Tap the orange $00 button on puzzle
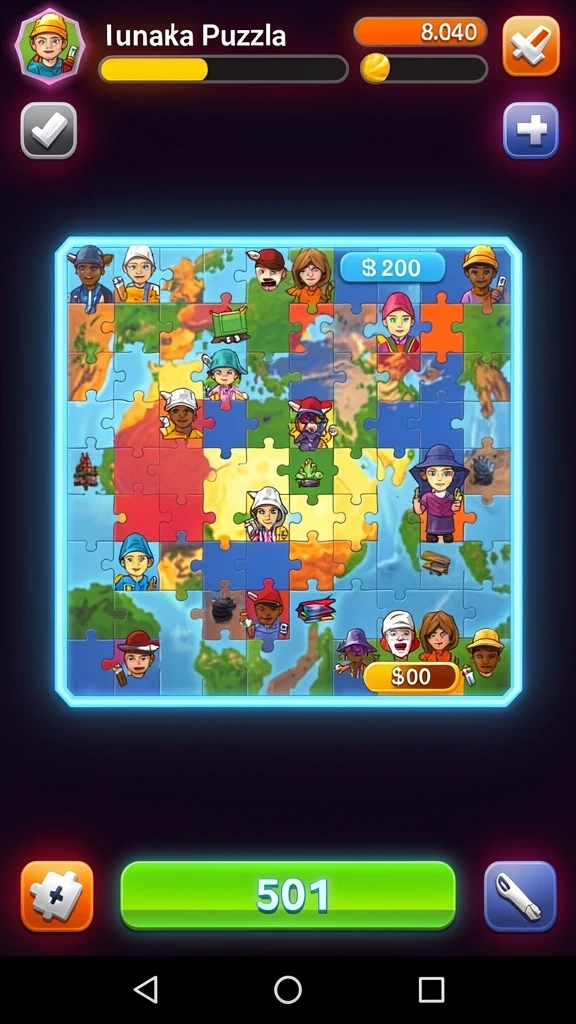This screenshot has height=1024, width=576. click(x=411, y=677)
